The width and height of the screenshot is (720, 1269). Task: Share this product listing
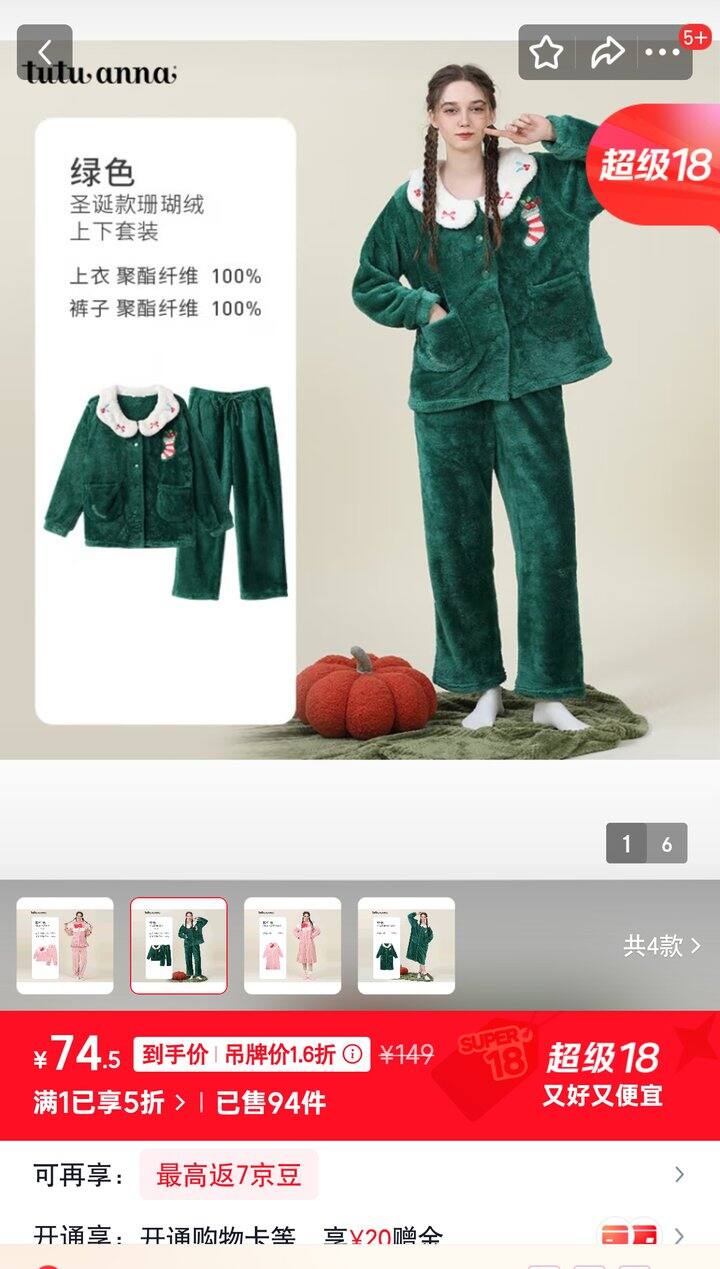click(x=606, y=53)
